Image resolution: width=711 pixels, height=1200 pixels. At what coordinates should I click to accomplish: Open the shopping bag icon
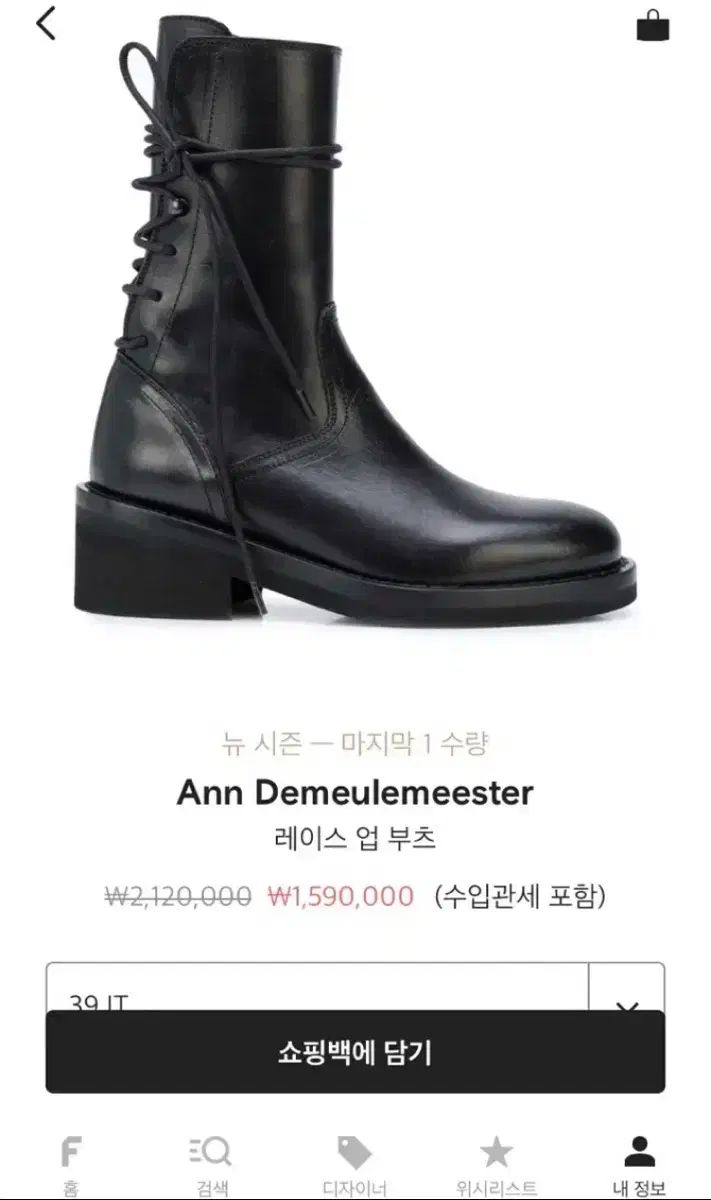point(653,25)
